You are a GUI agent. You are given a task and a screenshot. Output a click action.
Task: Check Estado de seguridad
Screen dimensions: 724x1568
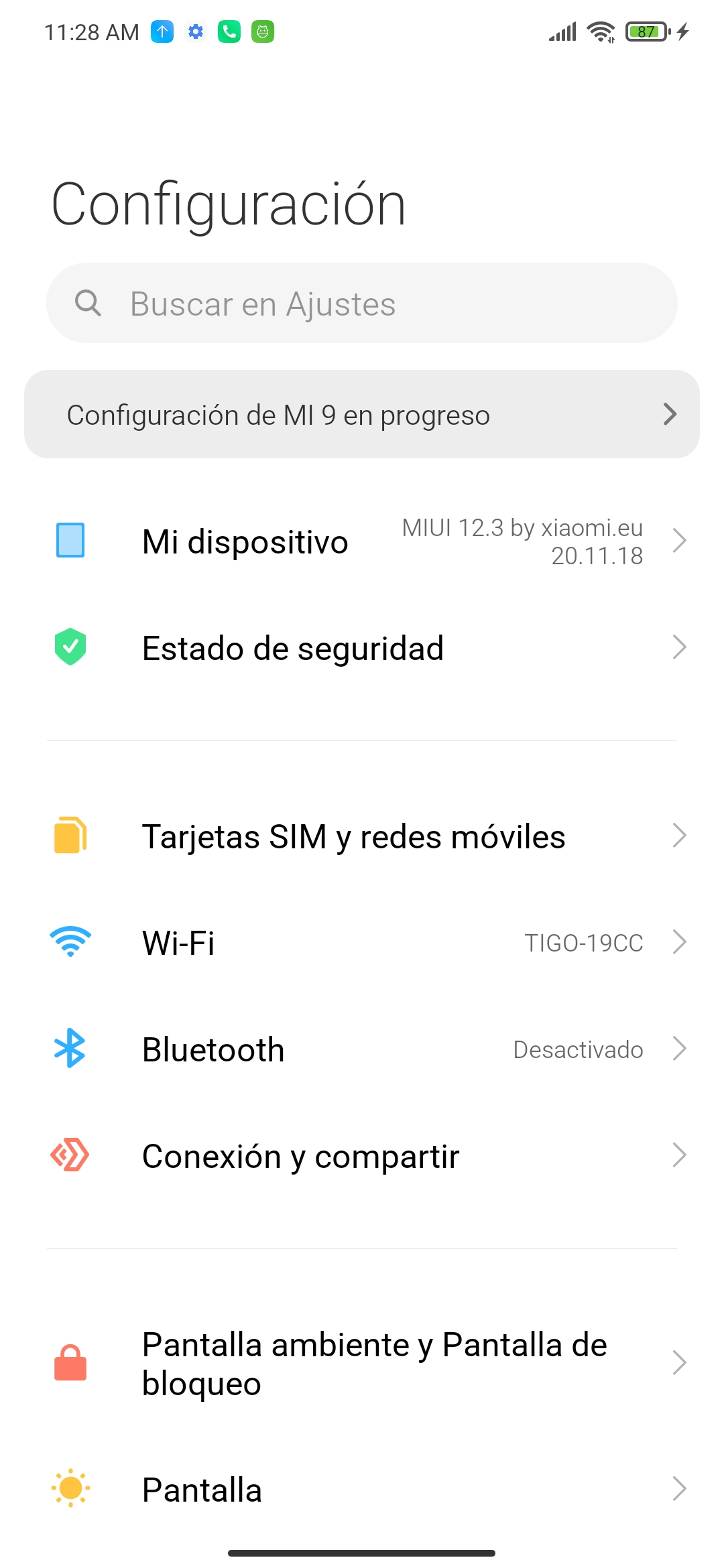pos(362,647)
